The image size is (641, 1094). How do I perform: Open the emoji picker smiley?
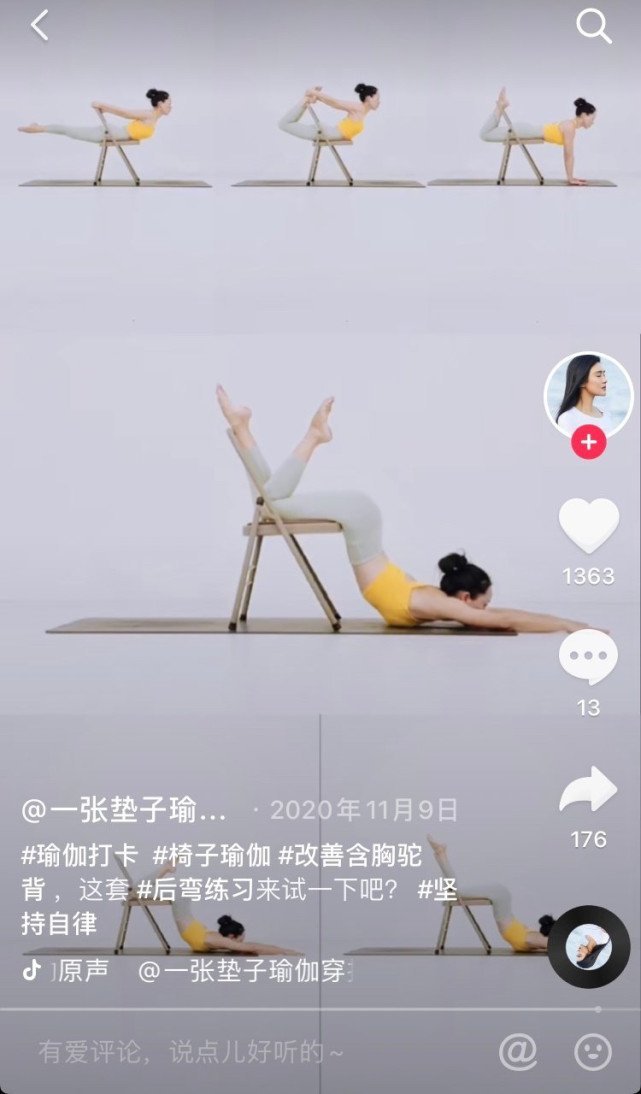[x=593, y=1052]
